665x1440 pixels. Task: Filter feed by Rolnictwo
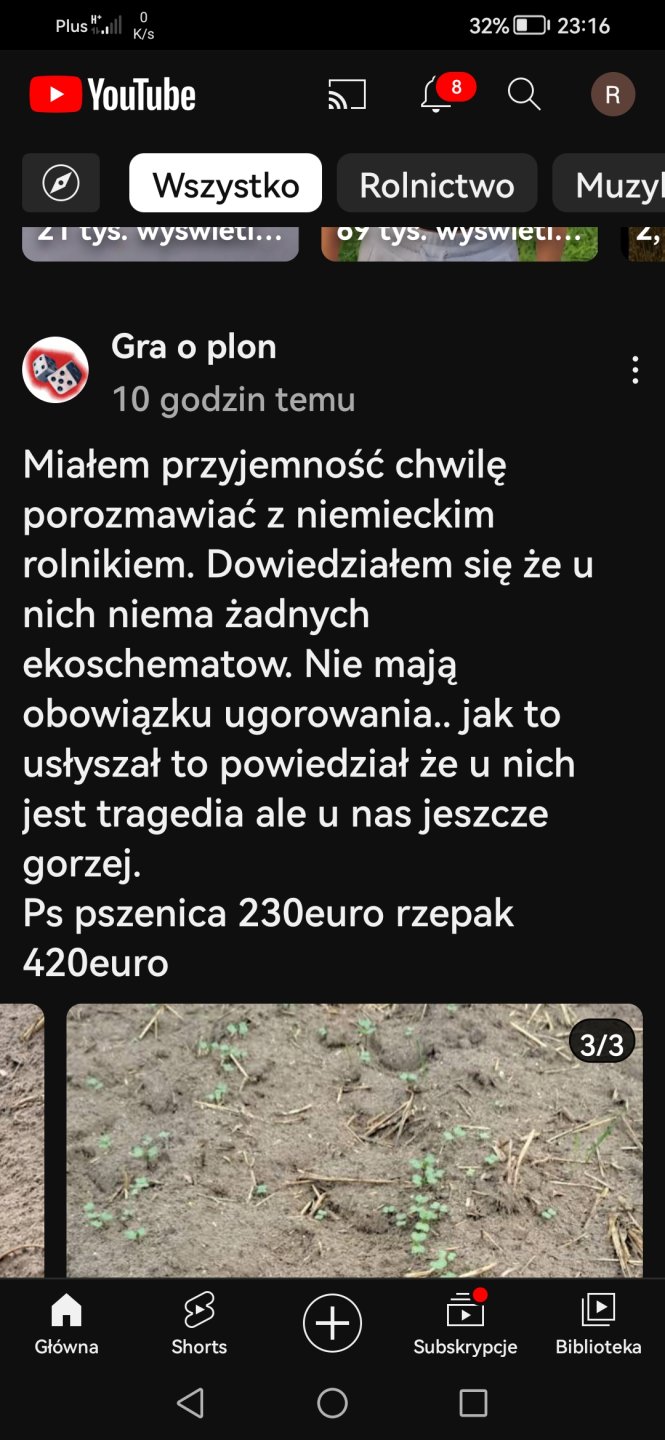click(x=437, y=184)
